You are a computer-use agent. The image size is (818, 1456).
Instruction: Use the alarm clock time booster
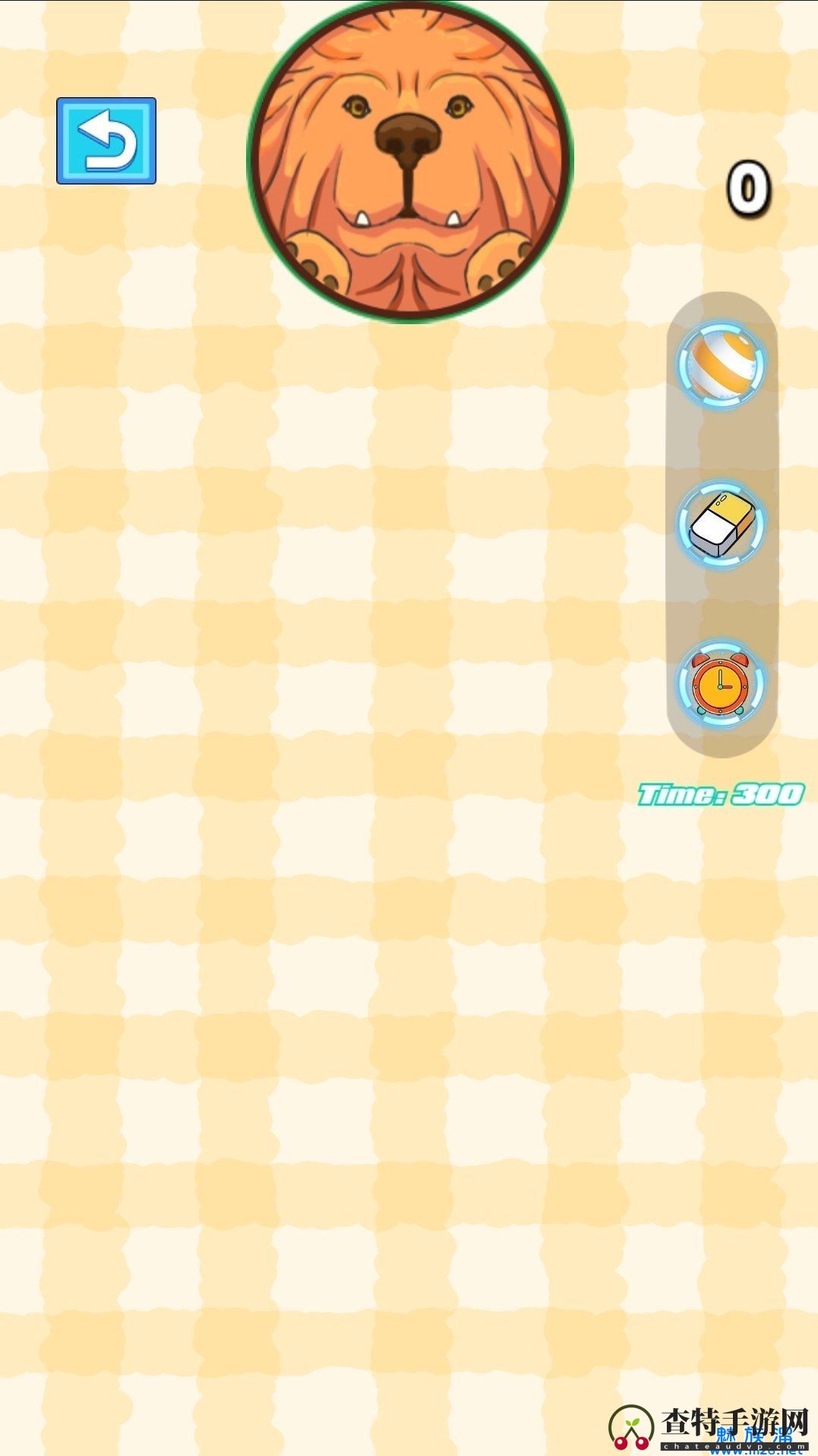720,684
